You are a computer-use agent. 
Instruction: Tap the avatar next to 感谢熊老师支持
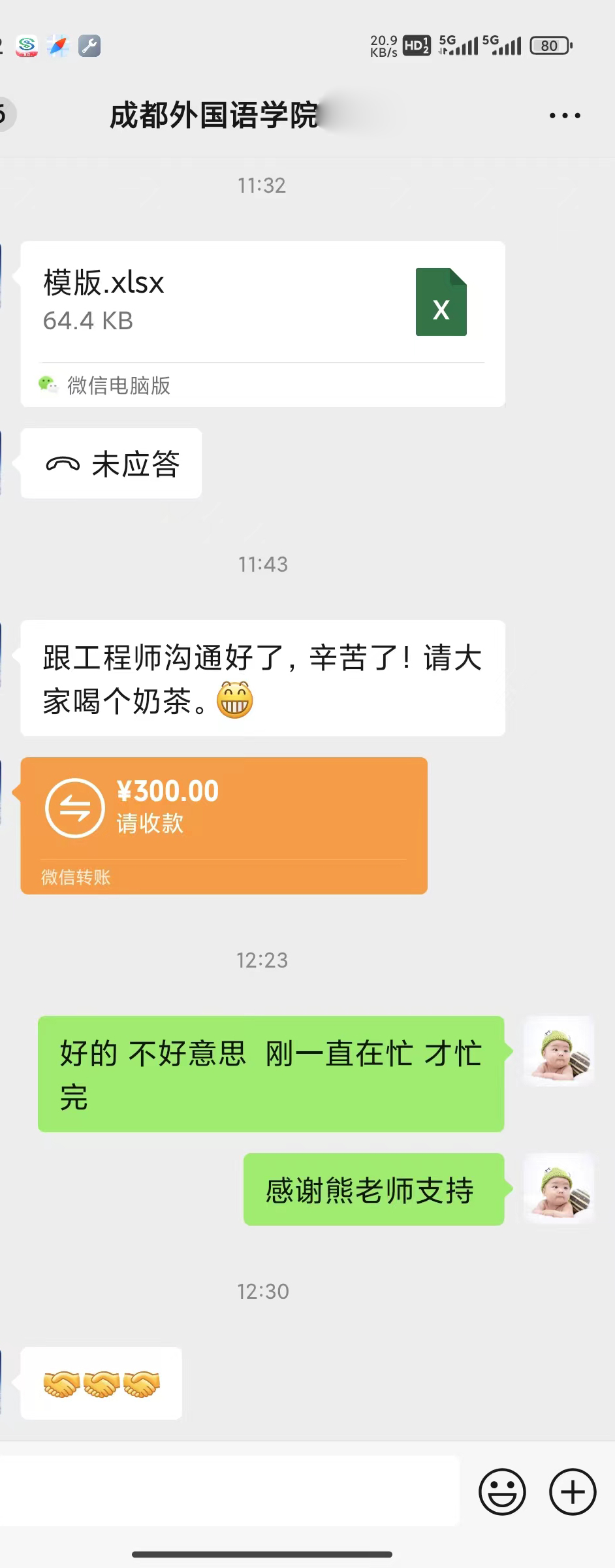559,1188
